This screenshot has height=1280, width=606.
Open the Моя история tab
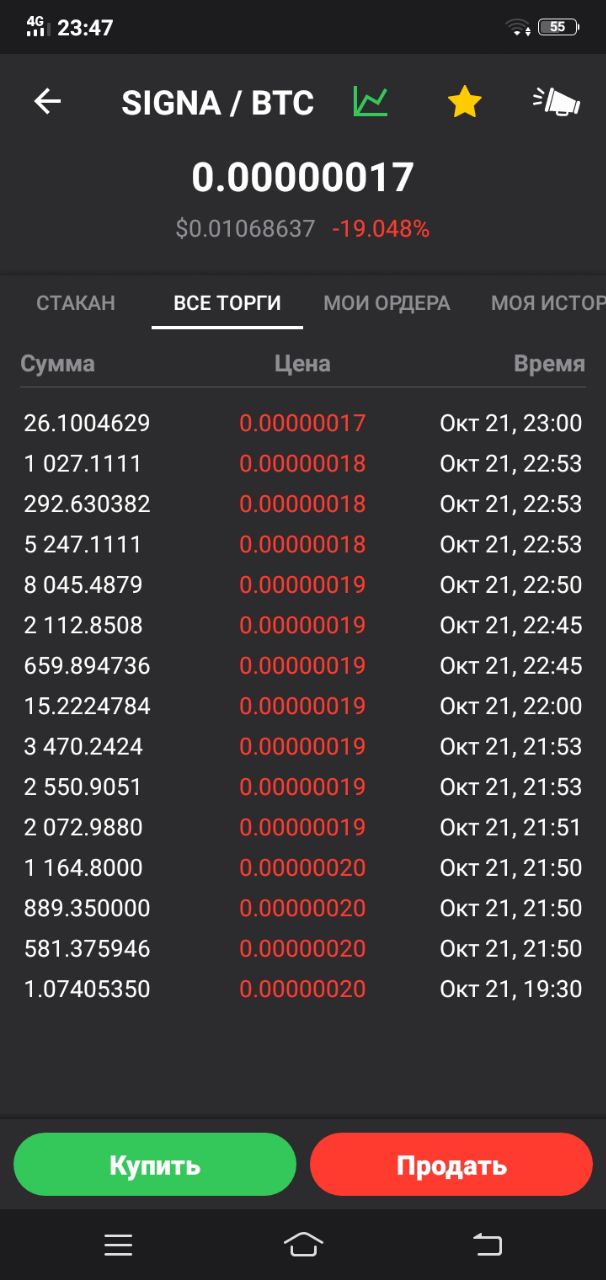tap(548, 303)
